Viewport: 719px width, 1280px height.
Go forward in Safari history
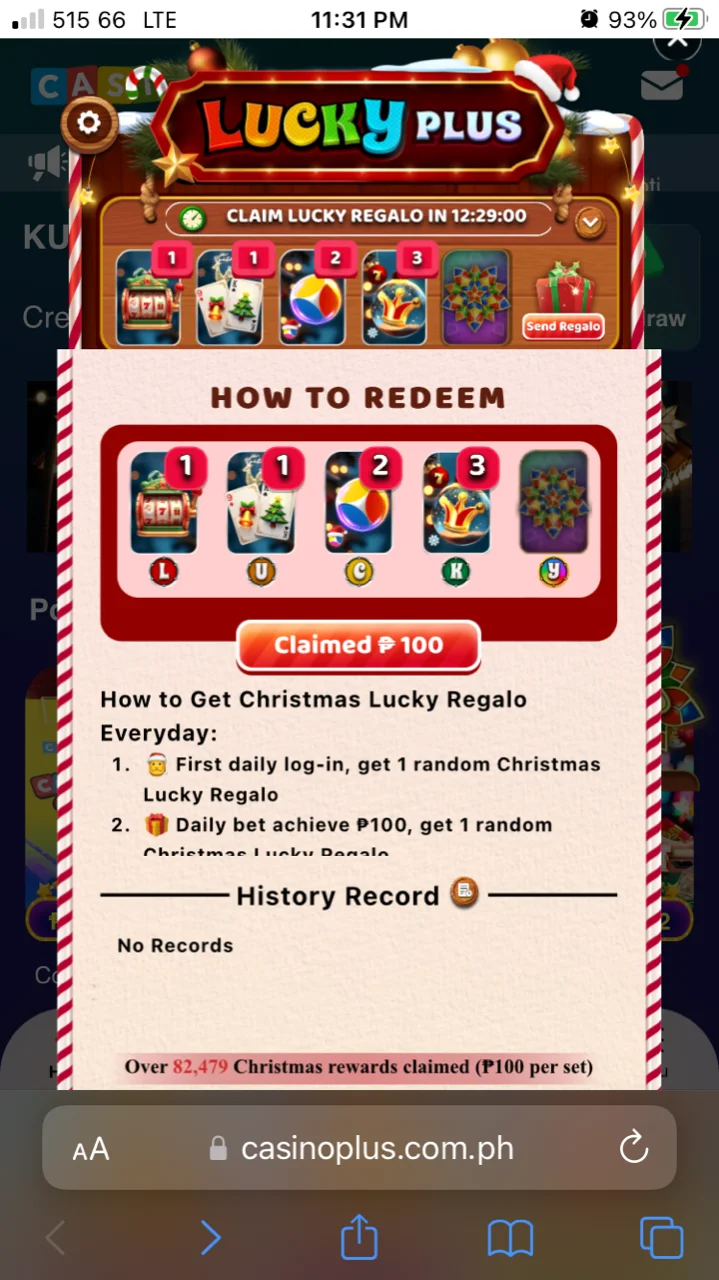pyautogui.click(x=210, y=1238)
